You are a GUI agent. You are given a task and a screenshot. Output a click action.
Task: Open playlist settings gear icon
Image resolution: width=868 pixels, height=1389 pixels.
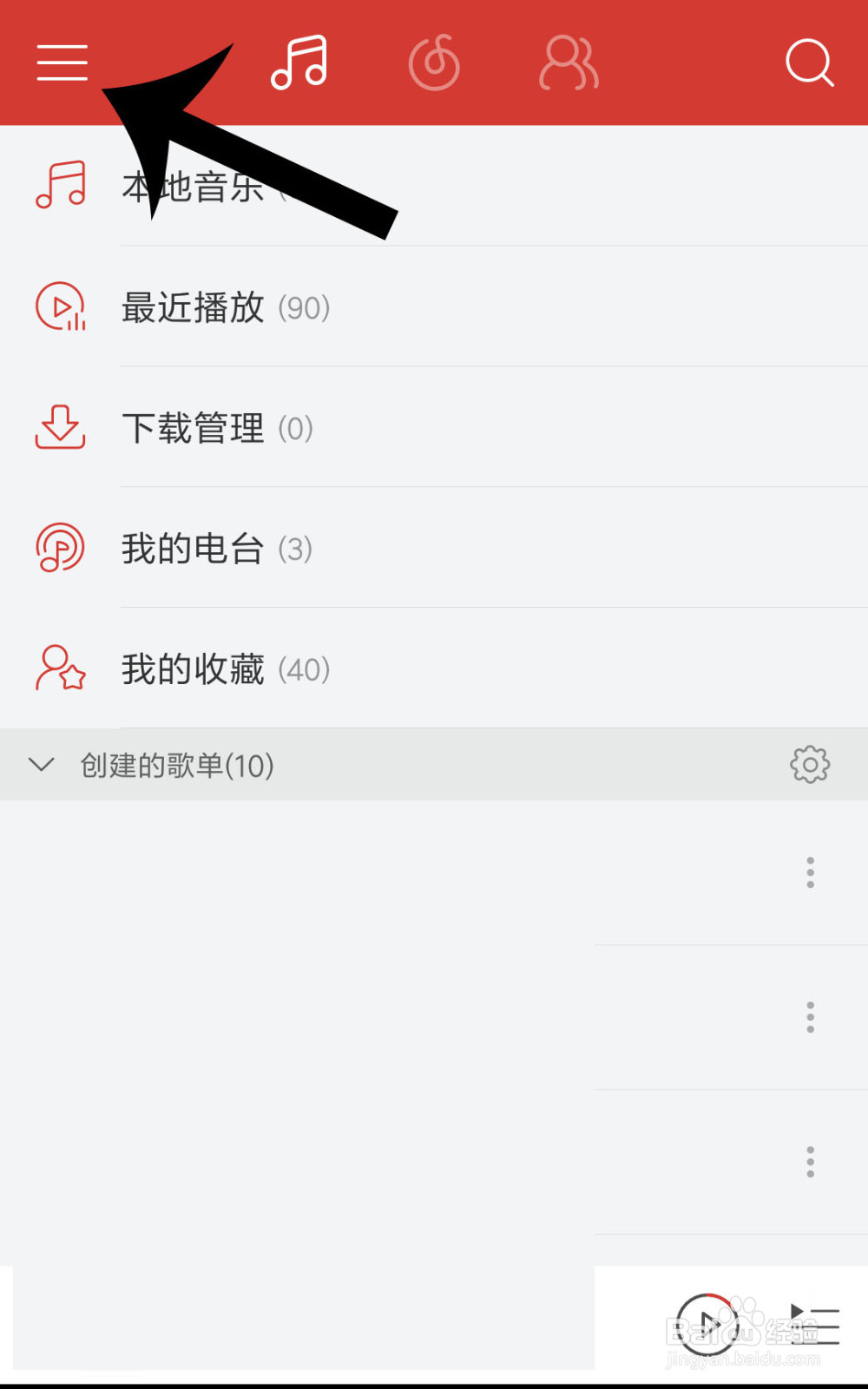point(810,765)
